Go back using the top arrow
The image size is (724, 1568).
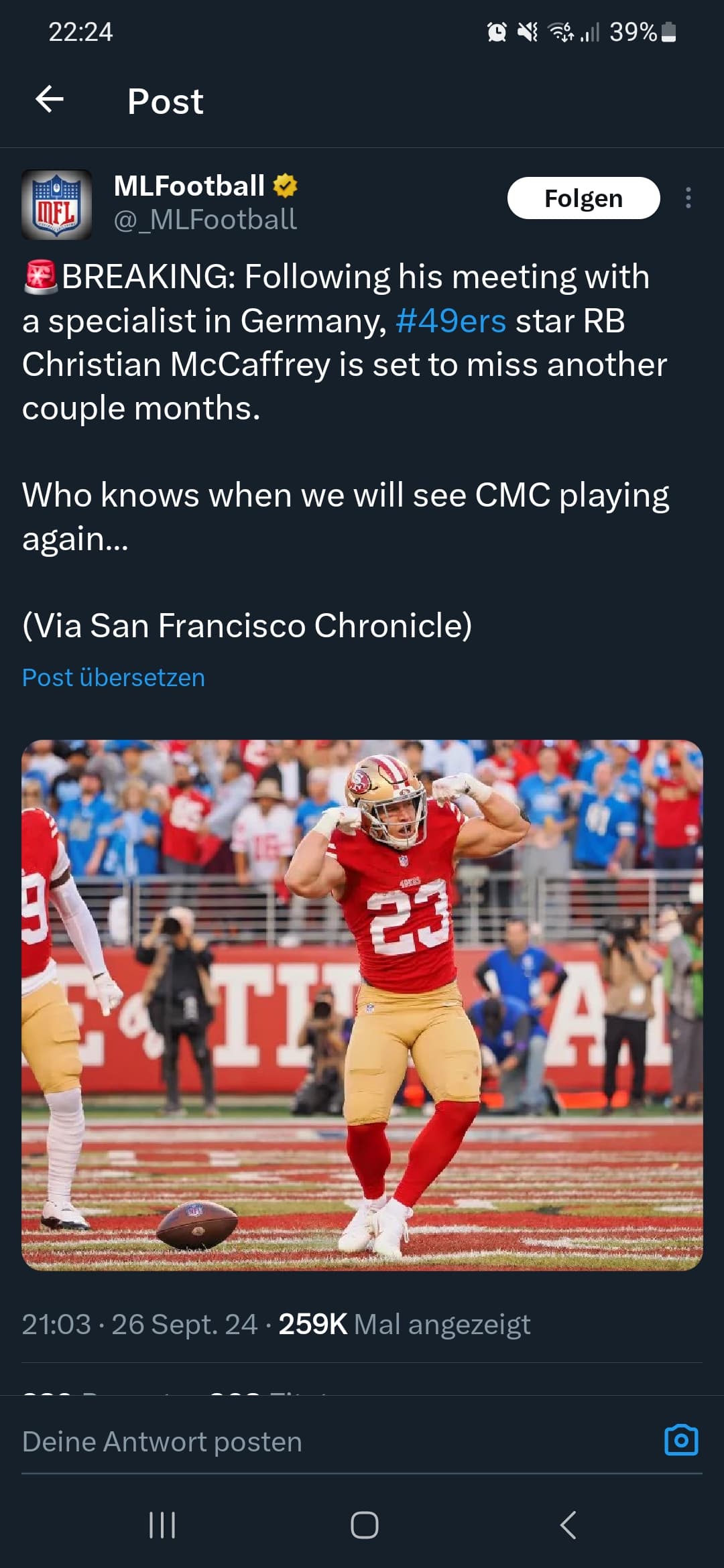[50, 100]
